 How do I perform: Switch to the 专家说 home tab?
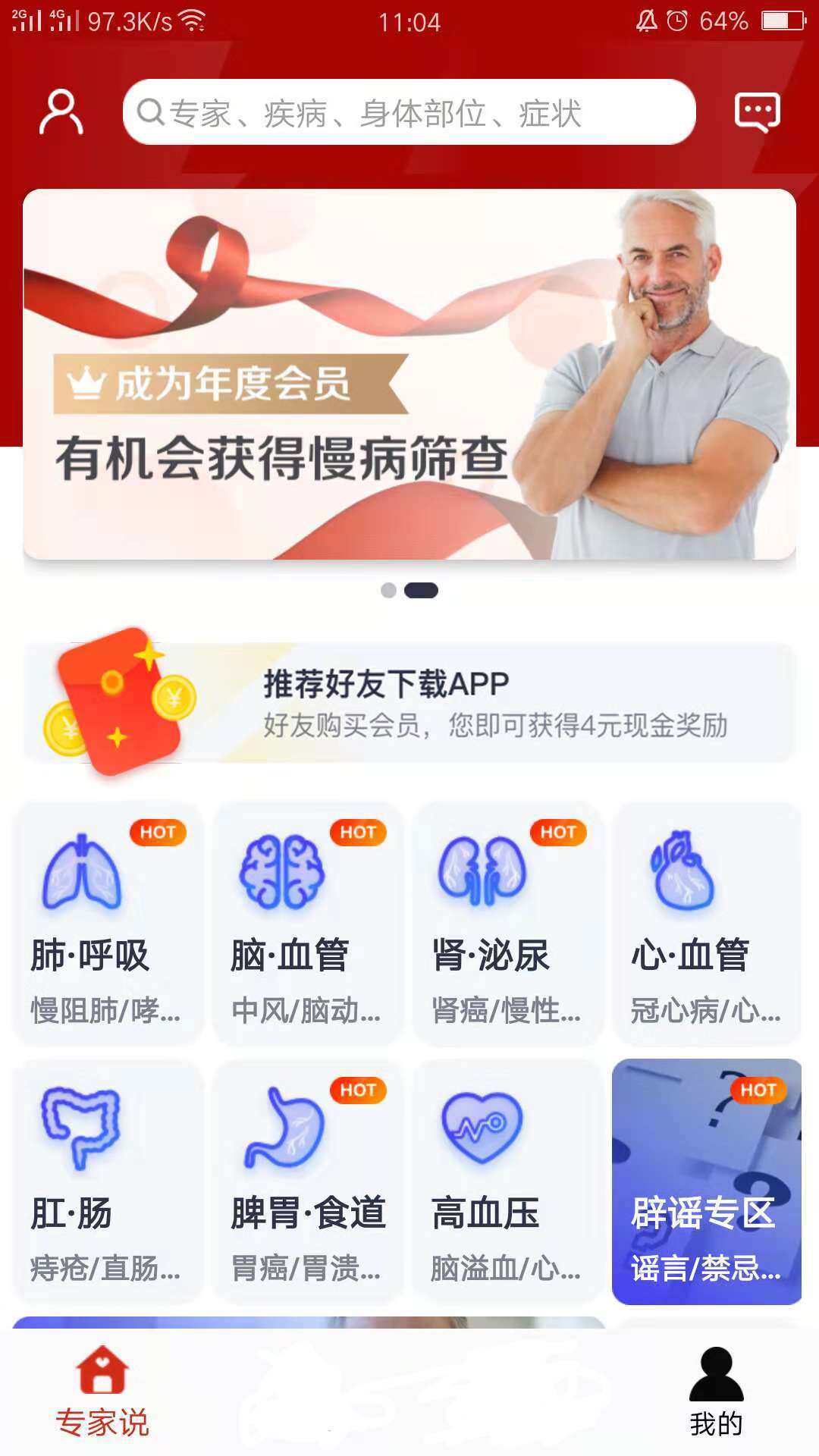pyautogui.click(x=102, y=1407)
